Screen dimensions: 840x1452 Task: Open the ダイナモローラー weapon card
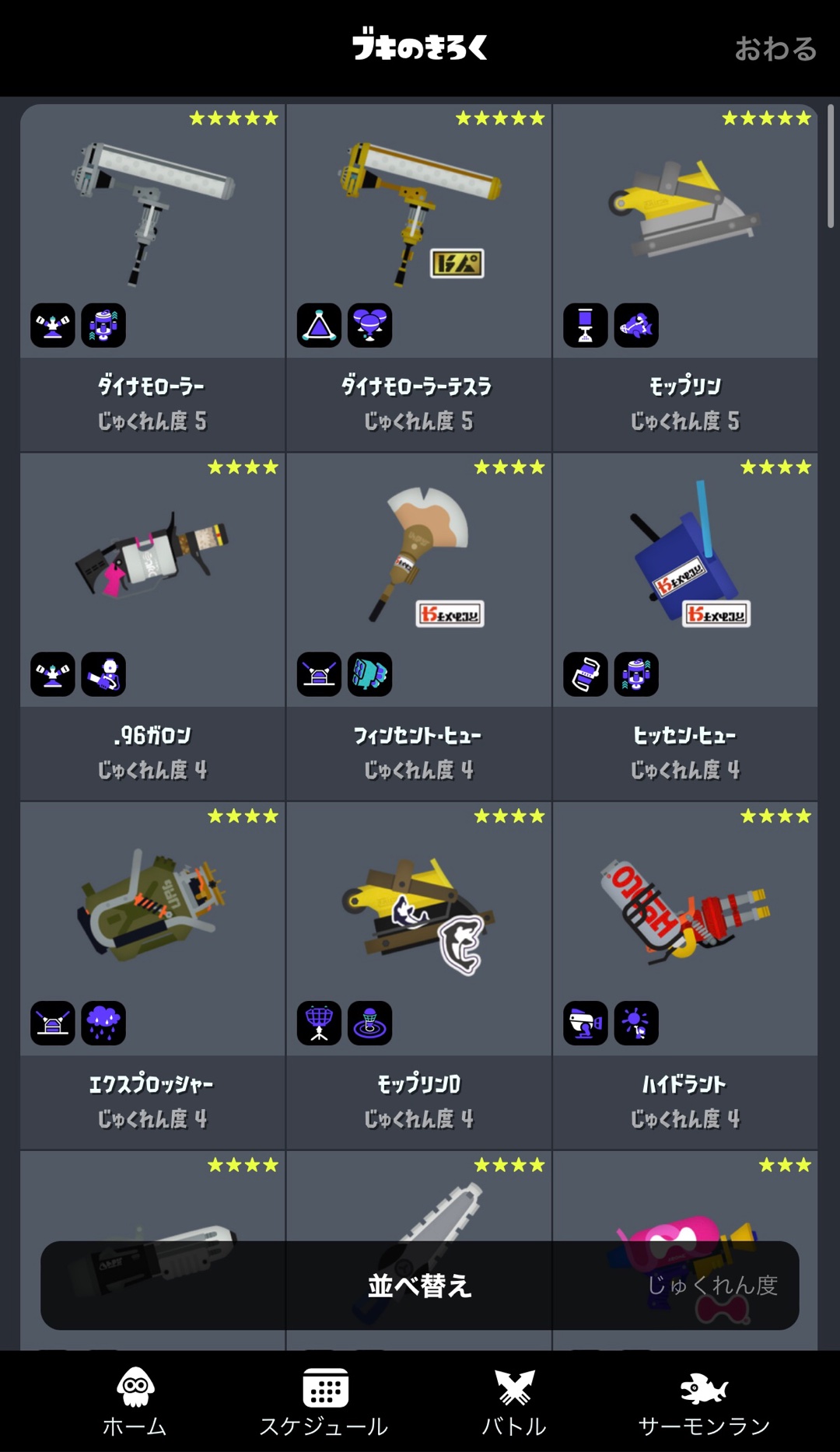pos(152,276)
